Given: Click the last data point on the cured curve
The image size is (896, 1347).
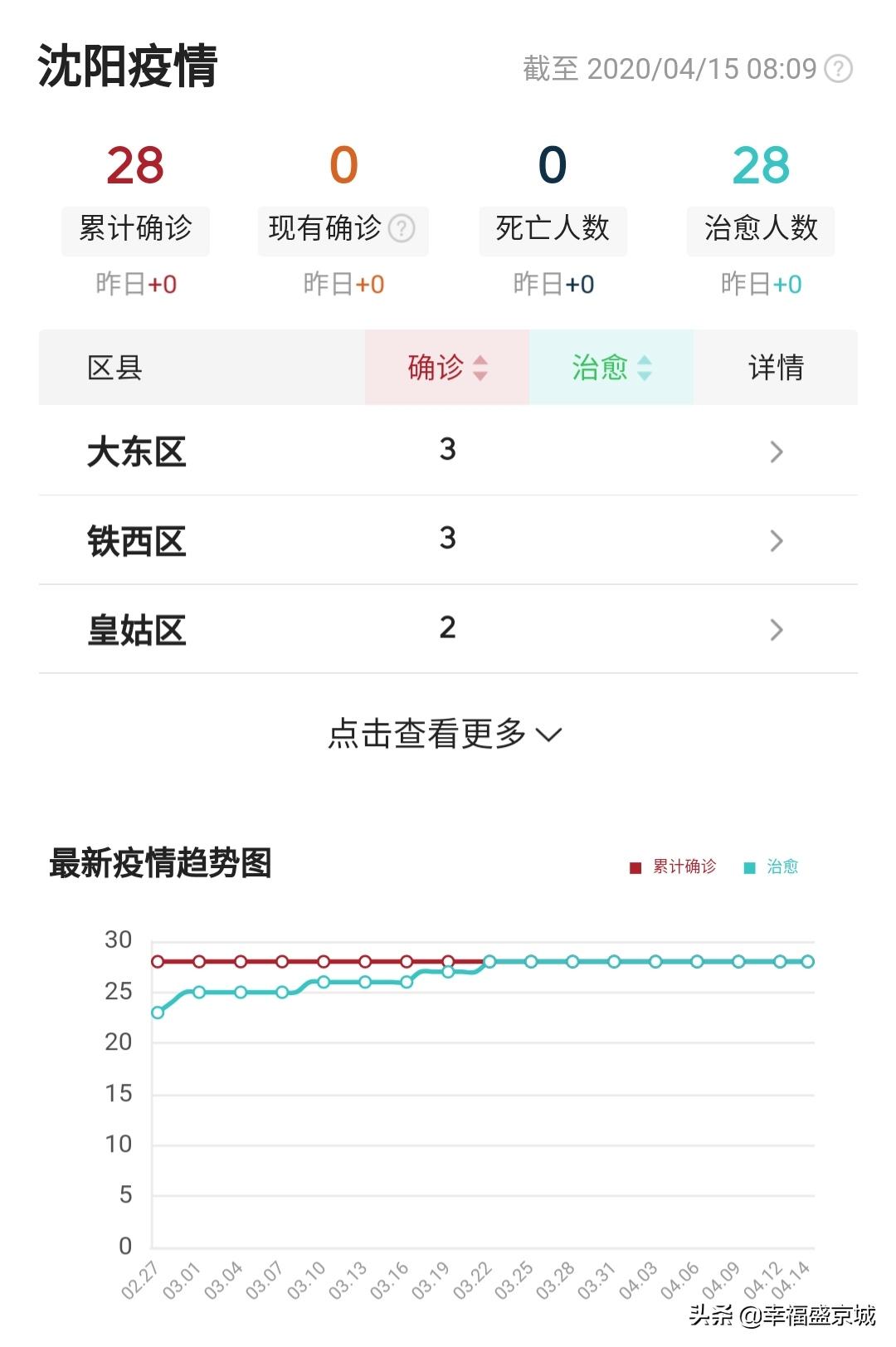Looking at the screenshot, I should click(x=808, y=961).
